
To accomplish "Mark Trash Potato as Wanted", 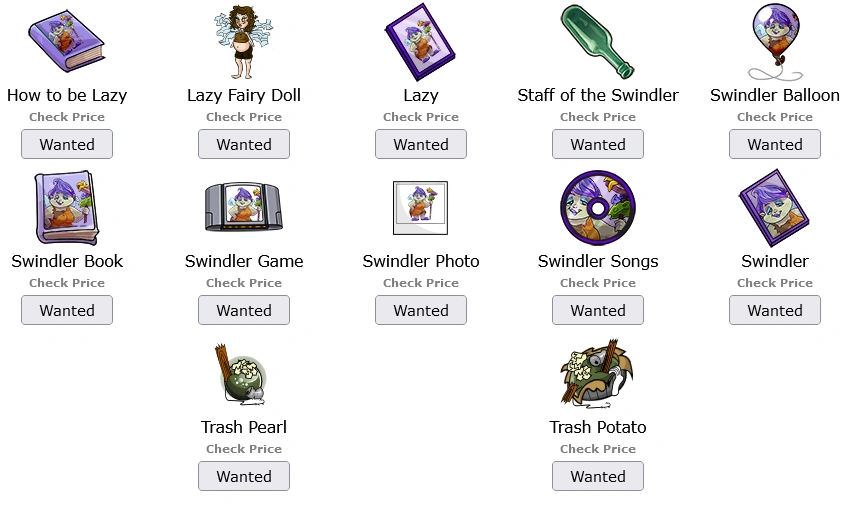I will click(598, 476).
